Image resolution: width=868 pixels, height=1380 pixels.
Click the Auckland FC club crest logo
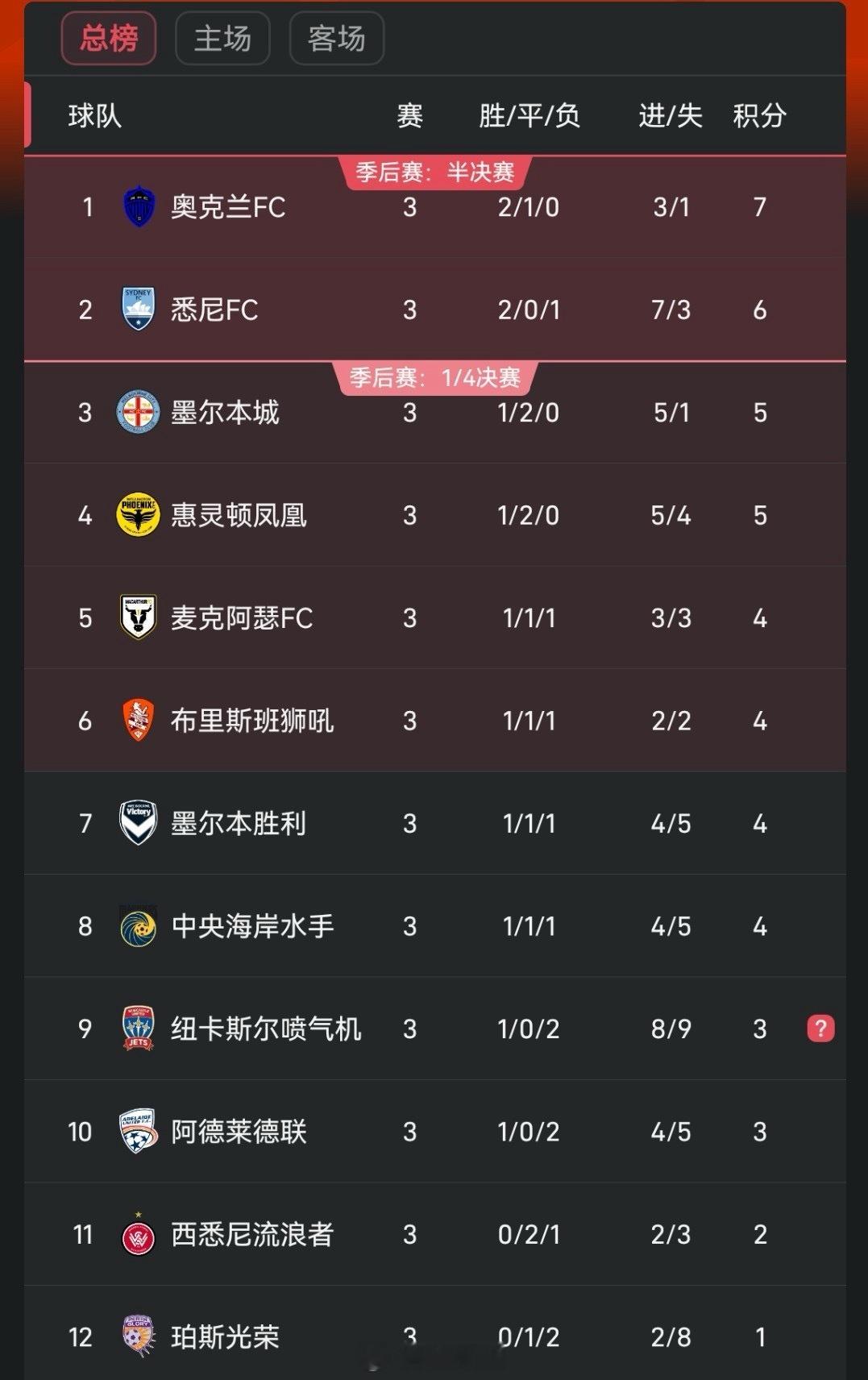(x=137, y=207)
